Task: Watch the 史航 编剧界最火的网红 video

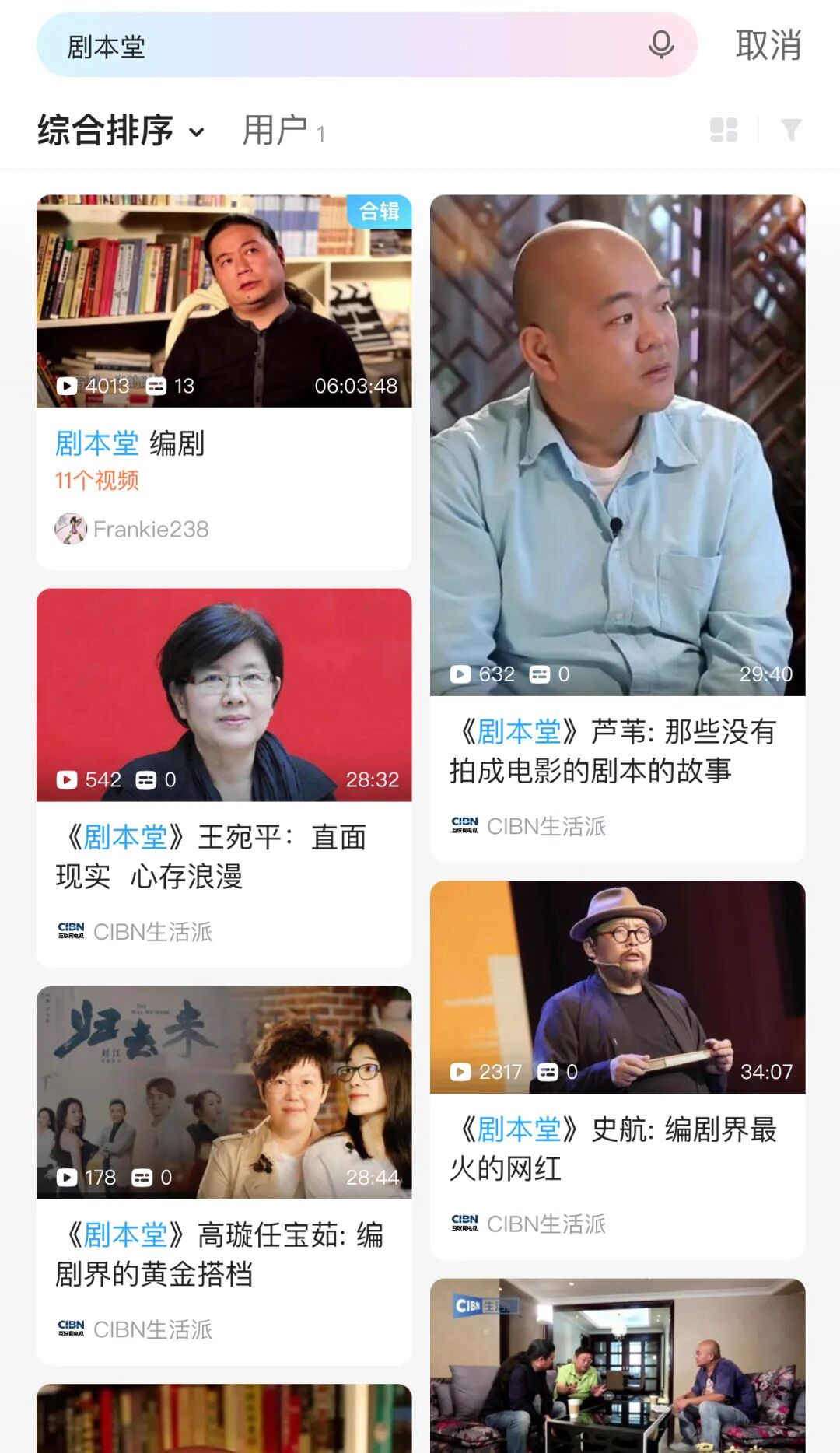Action: (x=618, y=986)
